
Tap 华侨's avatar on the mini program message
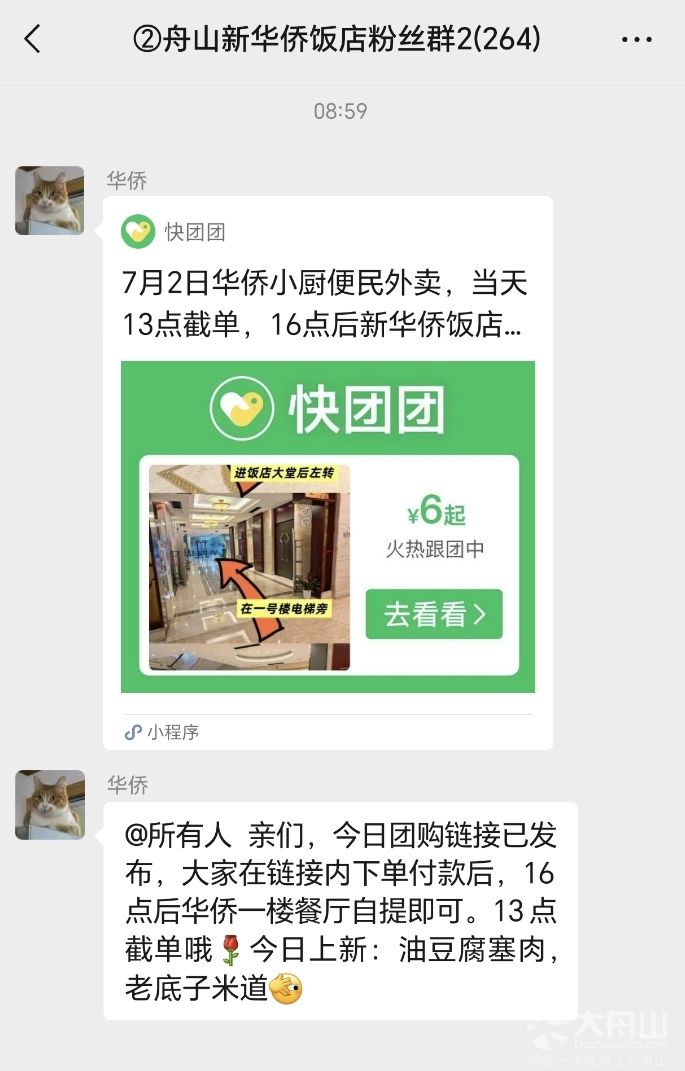click(50, 200)
